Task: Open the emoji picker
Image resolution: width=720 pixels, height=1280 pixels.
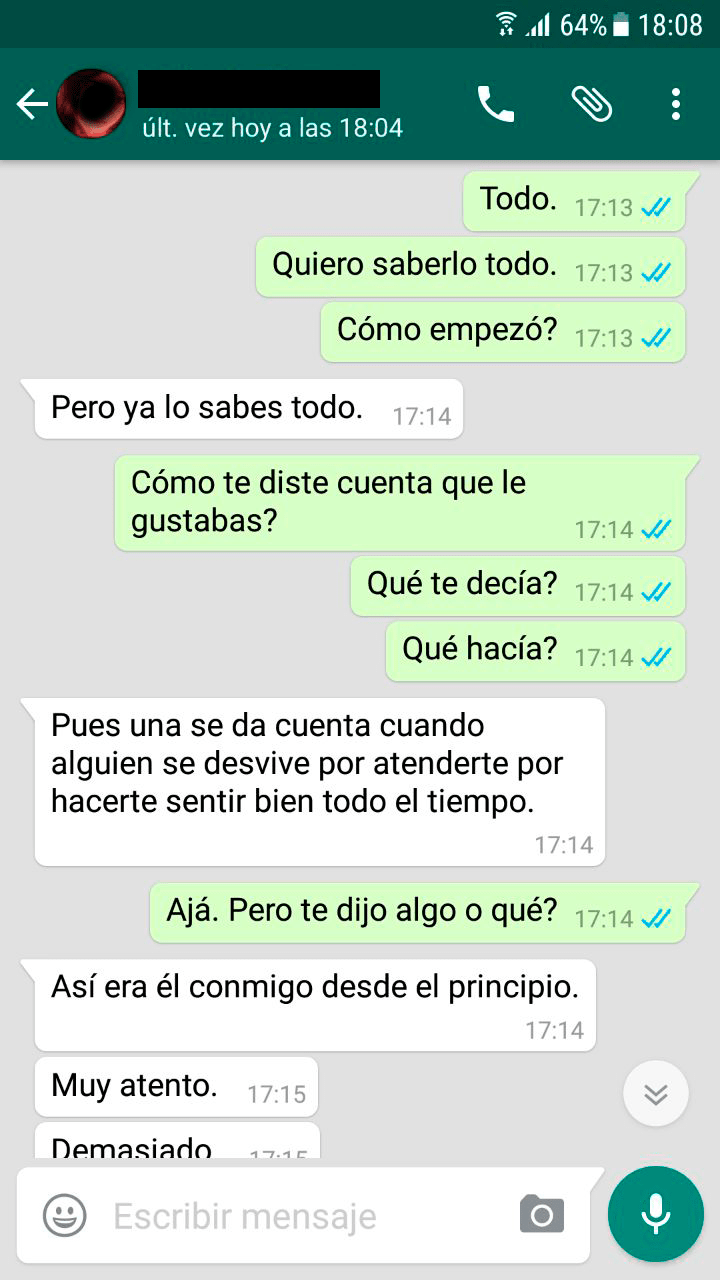Action: click(x=65, y=1216)
